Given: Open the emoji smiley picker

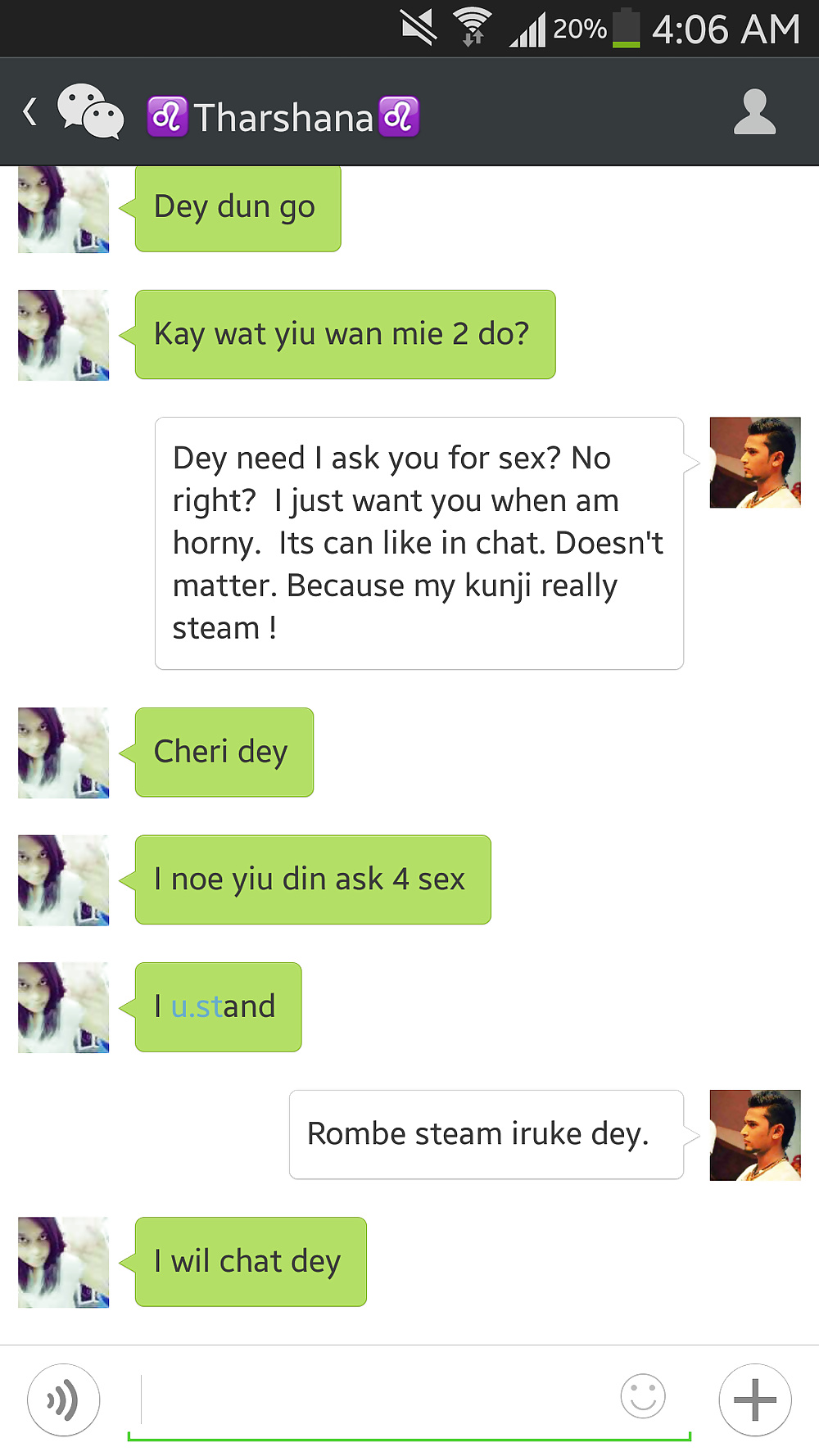Looking at the screenshot, I should coord(643,1395).
